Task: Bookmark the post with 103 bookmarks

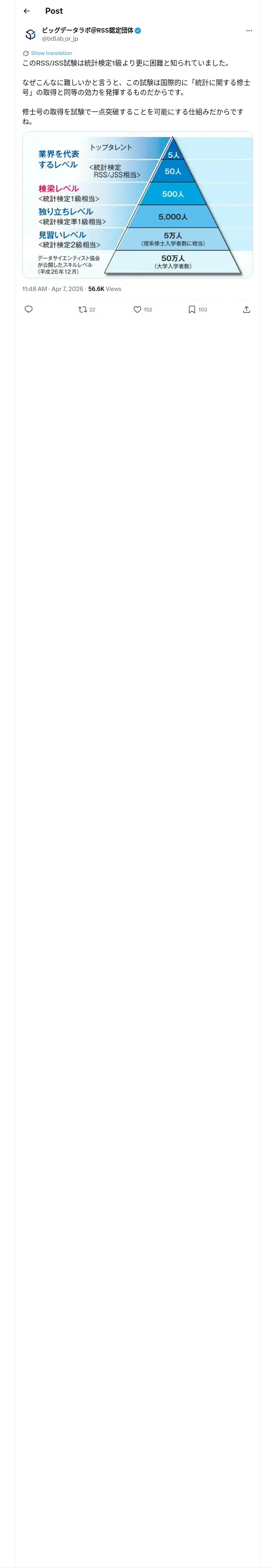Action: (x=198, y=309)
